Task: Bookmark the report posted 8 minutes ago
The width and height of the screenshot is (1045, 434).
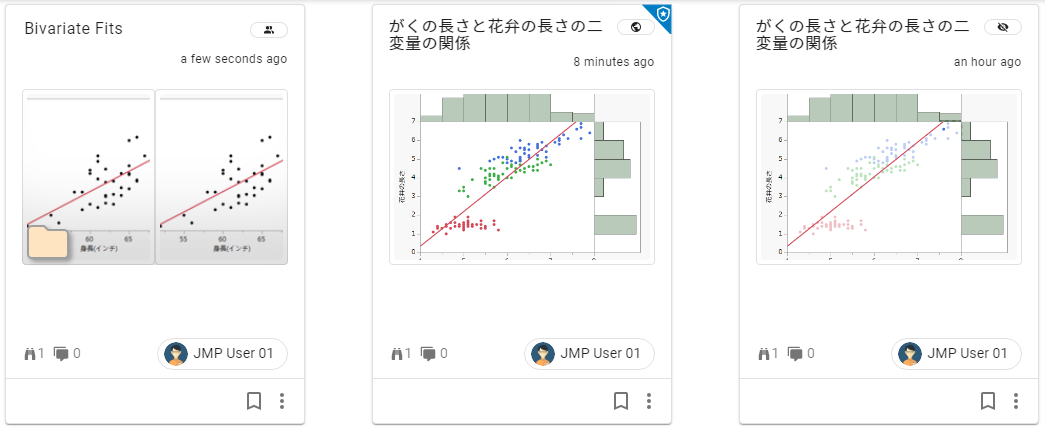Action: [621, 401]
